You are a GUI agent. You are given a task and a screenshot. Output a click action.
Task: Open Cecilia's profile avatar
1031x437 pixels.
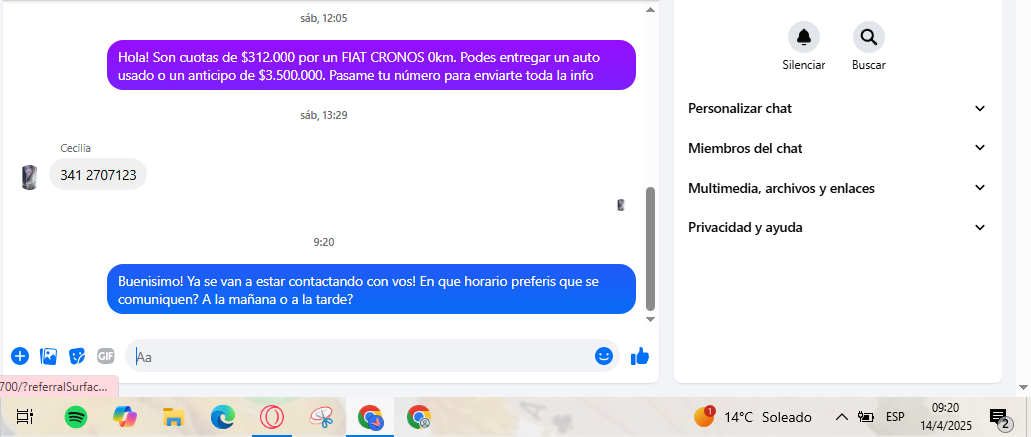tap(30, 177)
